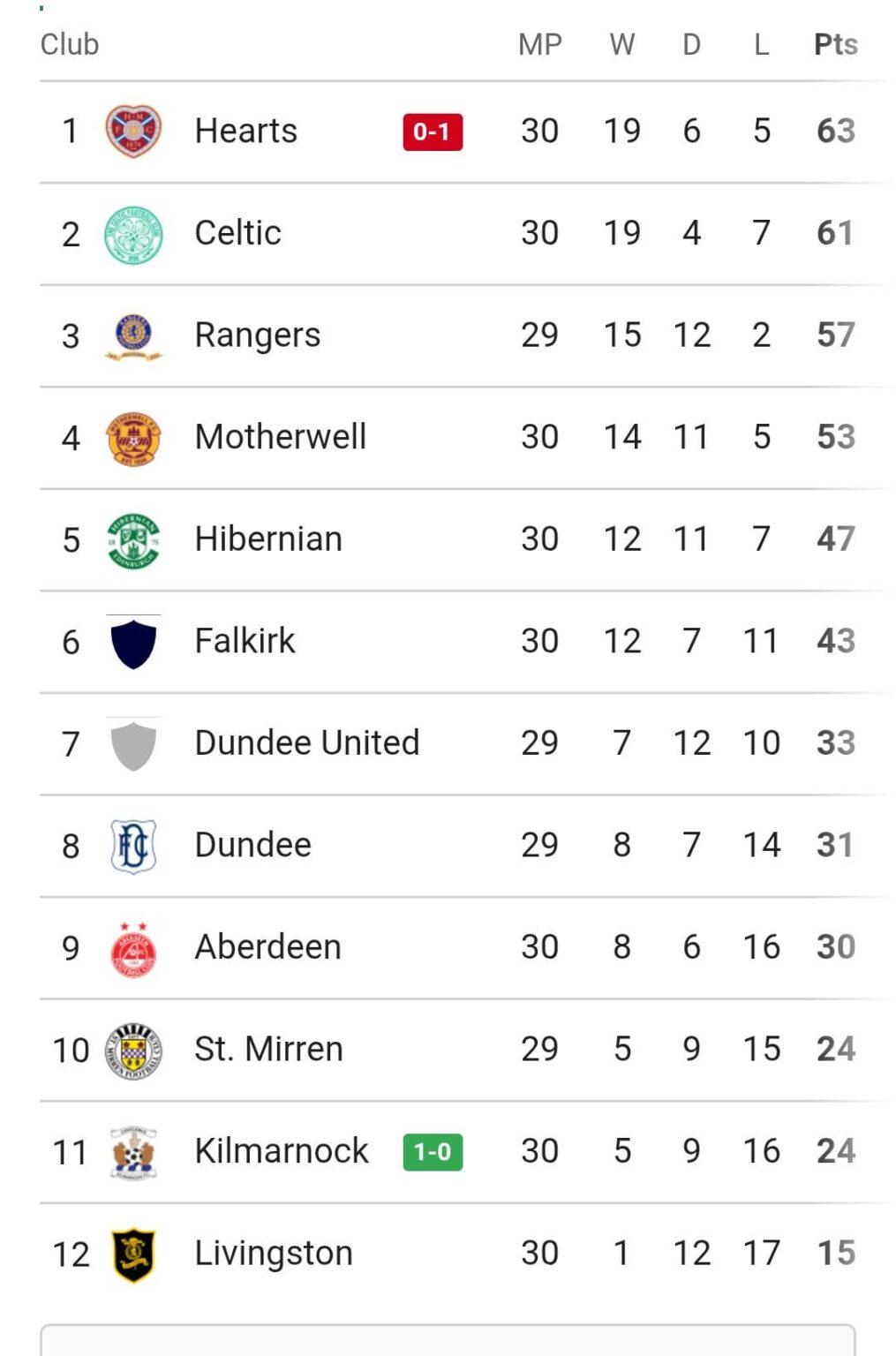This screenshot has width=896, height=1356.
Task: Click the W column header
Action: point(622,44)
